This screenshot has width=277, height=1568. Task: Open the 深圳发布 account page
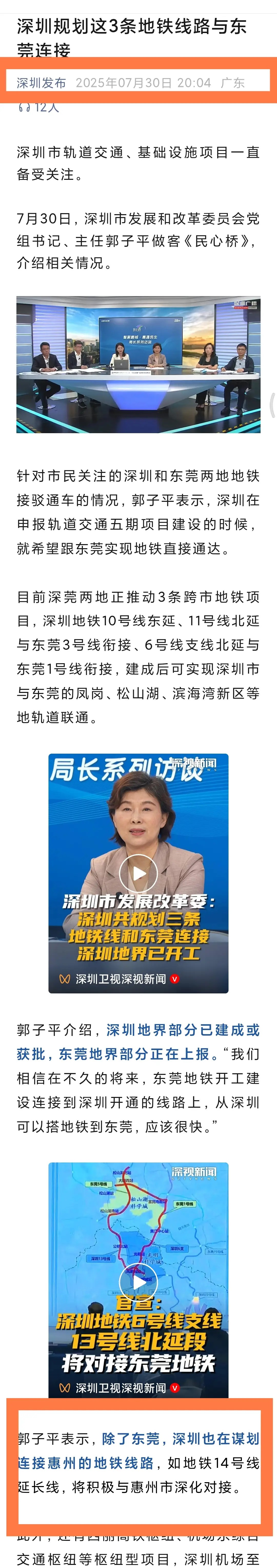[41, 83]
